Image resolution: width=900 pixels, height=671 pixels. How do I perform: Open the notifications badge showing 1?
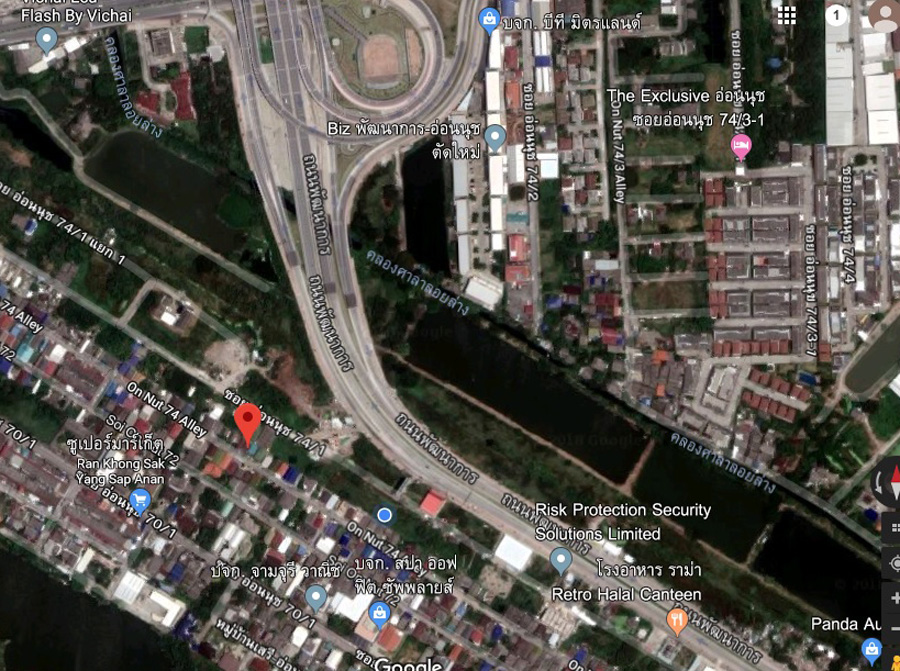coord(837,15)
